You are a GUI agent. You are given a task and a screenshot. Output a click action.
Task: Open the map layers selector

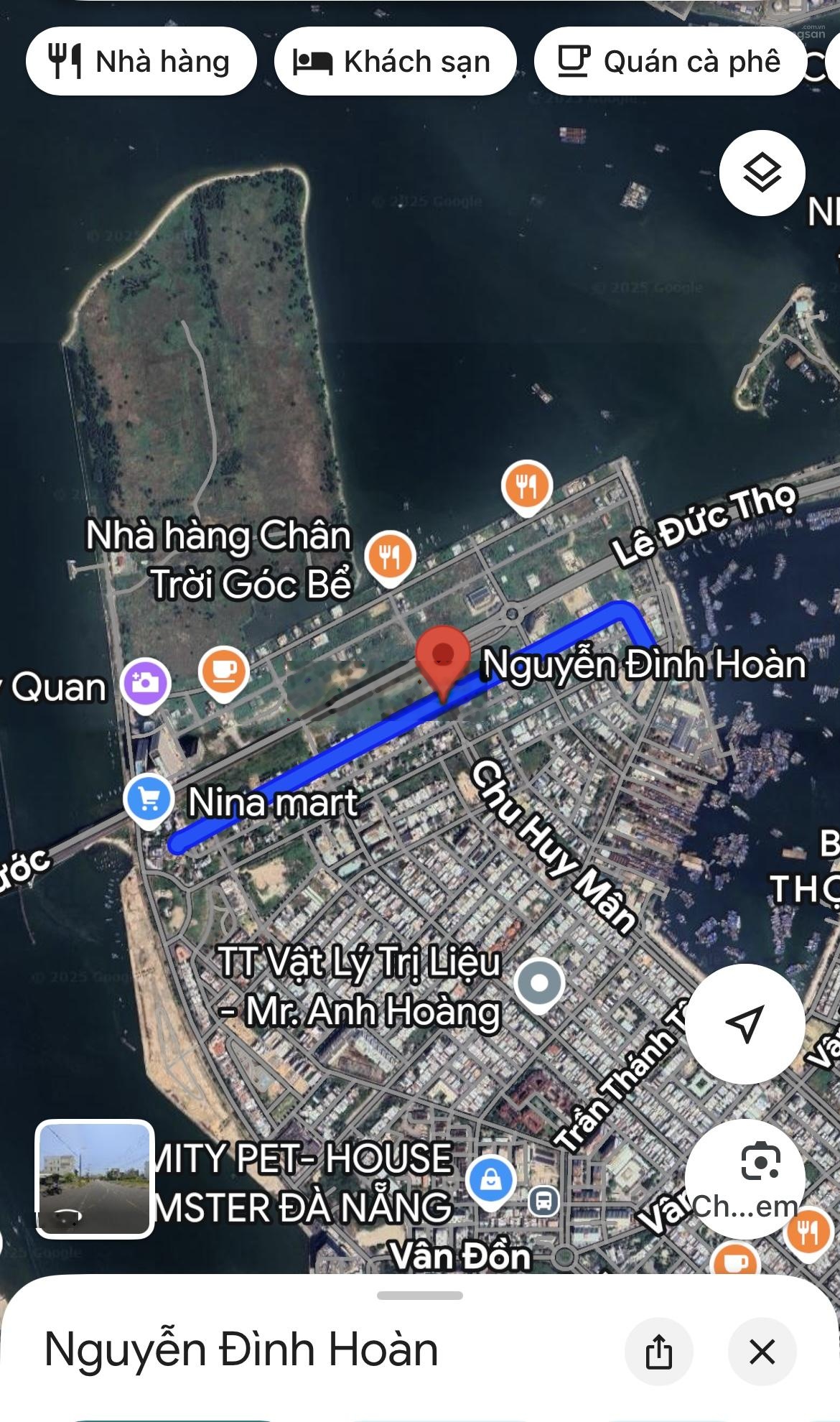click(762, 173)
